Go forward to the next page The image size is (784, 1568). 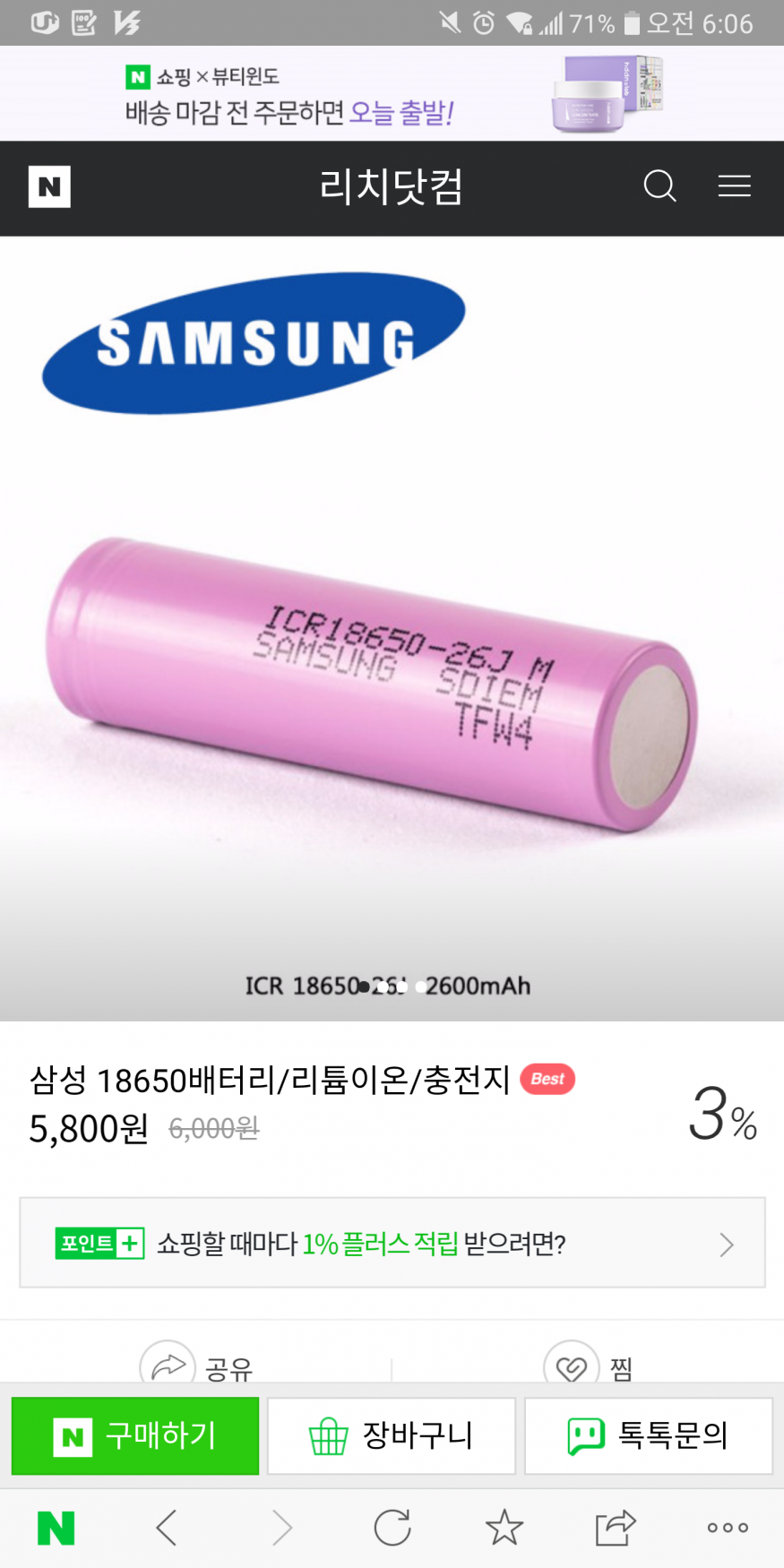281,1528
